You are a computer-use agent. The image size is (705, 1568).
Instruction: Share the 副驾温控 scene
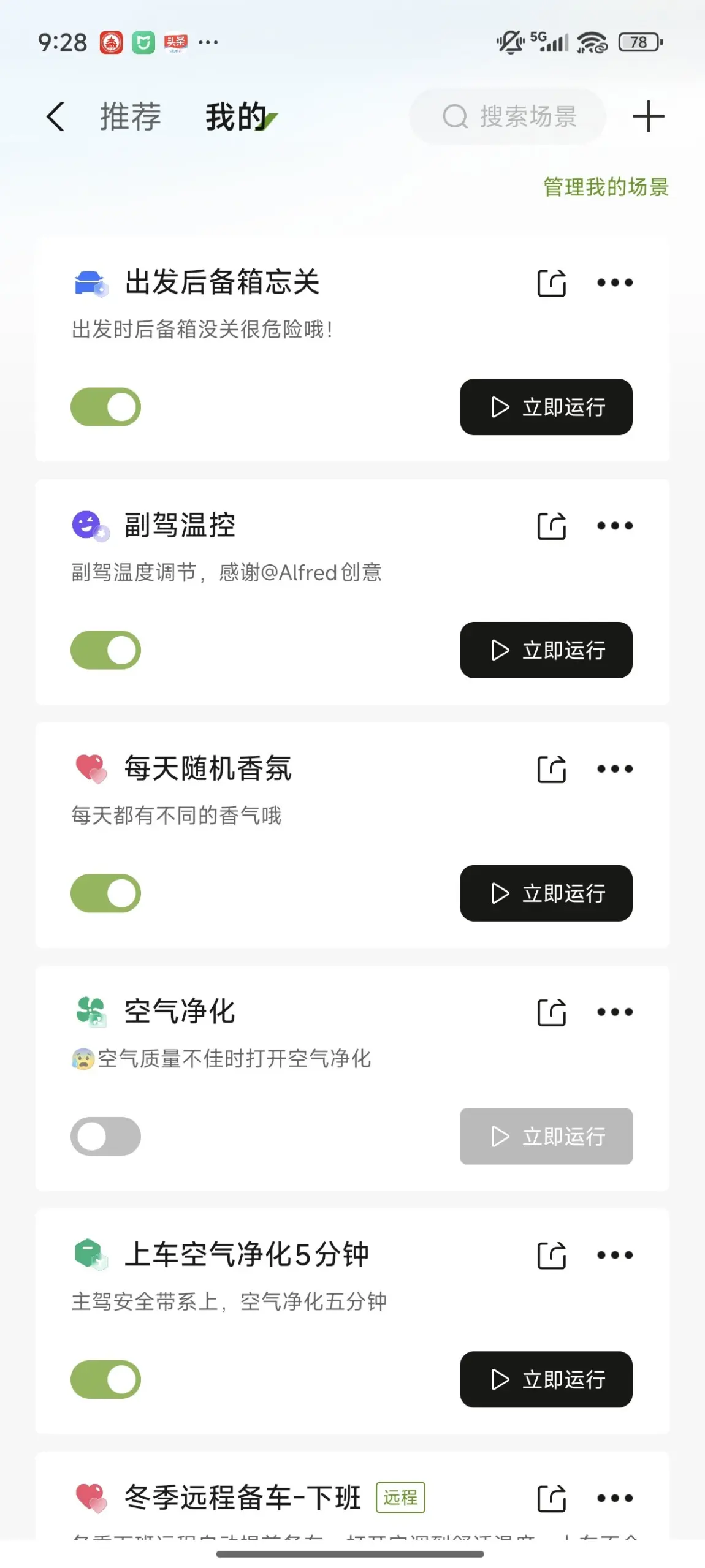(x=551, y=526)
